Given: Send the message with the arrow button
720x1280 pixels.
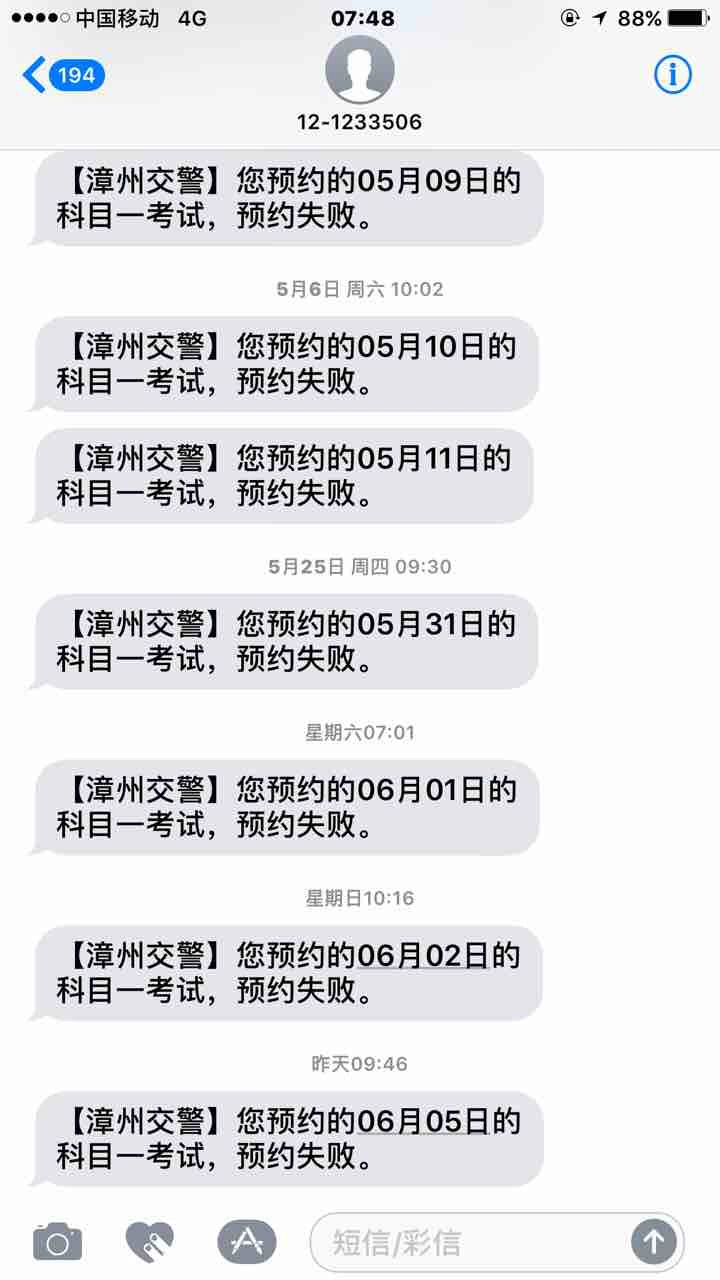Looking at the screenshot, I should [x=654, y=1242].
